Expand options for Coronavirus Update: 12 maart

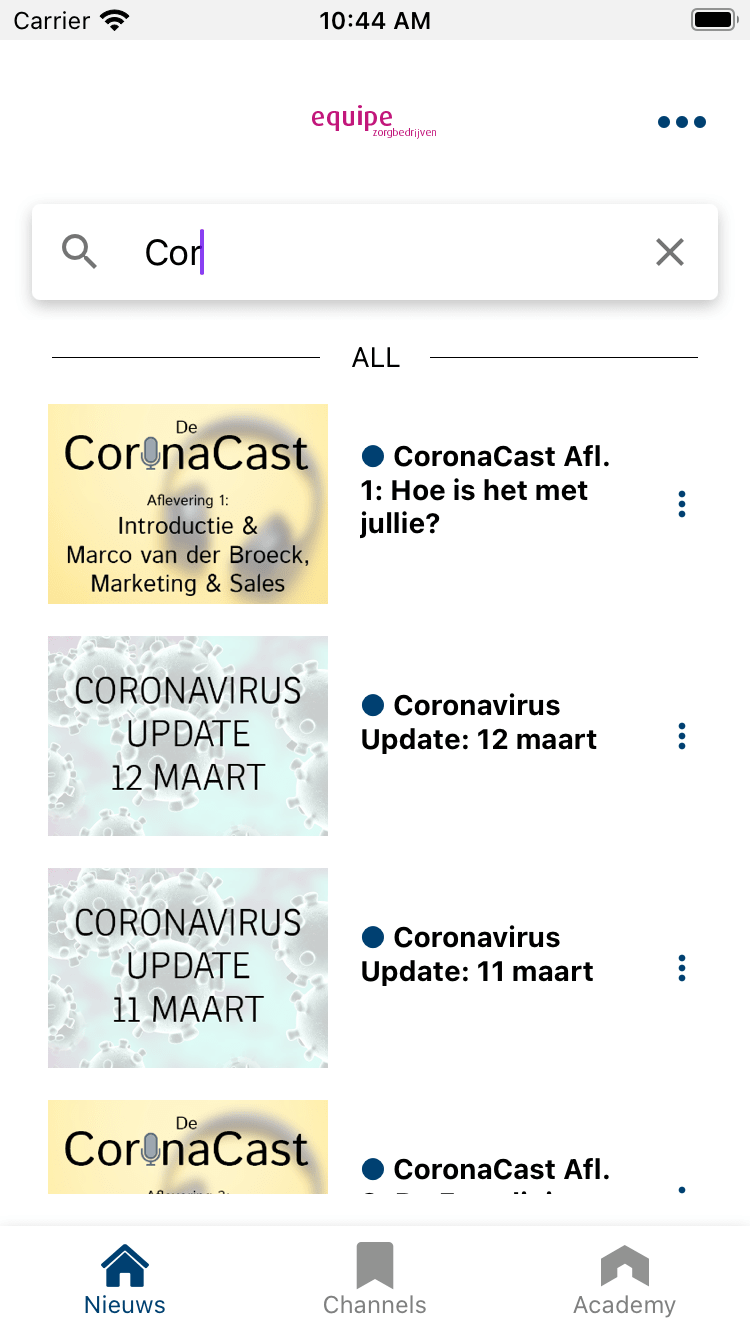pos(681,736)
